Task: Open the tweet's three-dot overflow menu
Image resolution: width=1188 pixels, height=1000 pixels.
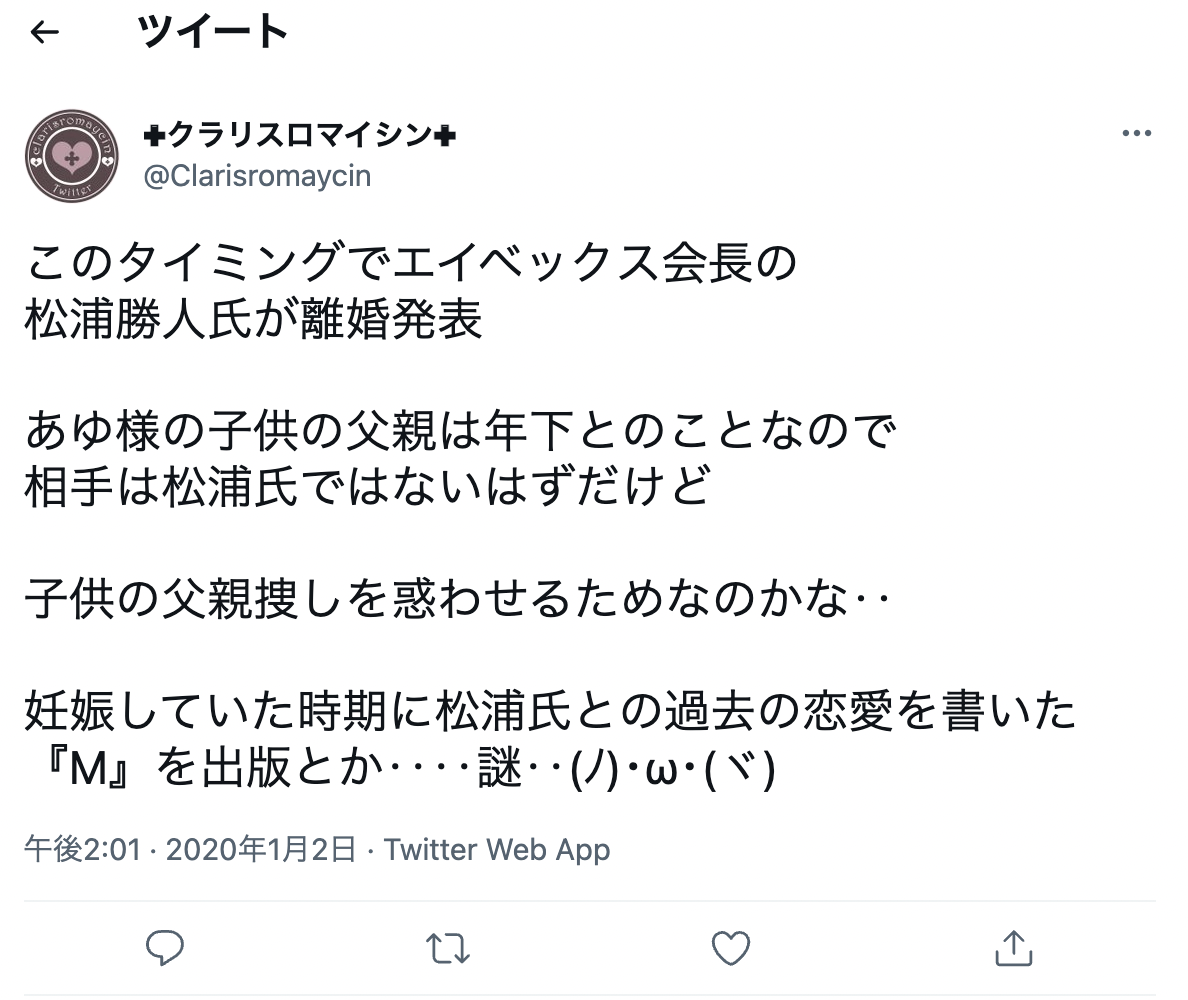Action: point(1136,135)
